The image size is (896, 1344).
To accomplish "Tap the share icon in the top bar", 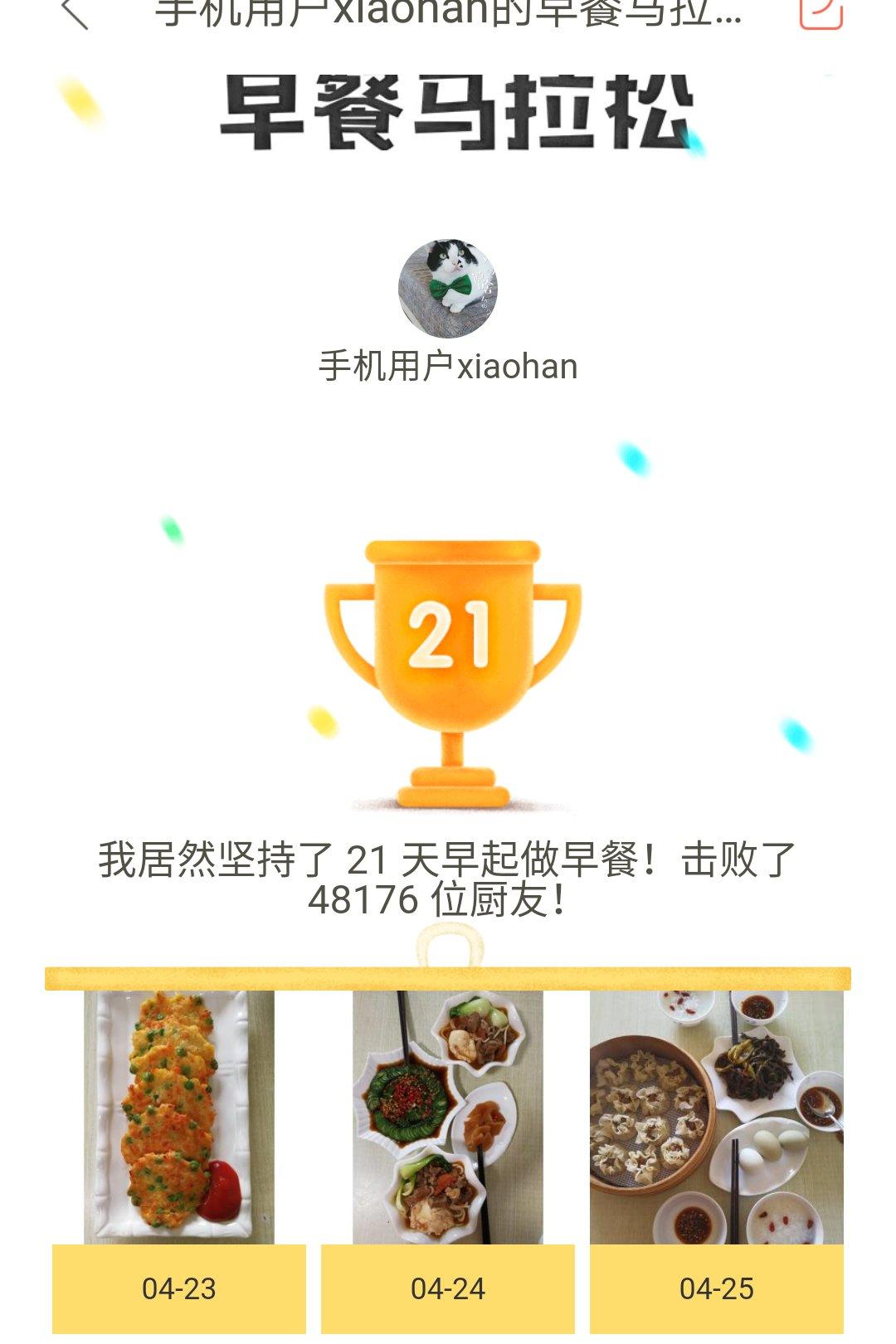I will (821, 12).
